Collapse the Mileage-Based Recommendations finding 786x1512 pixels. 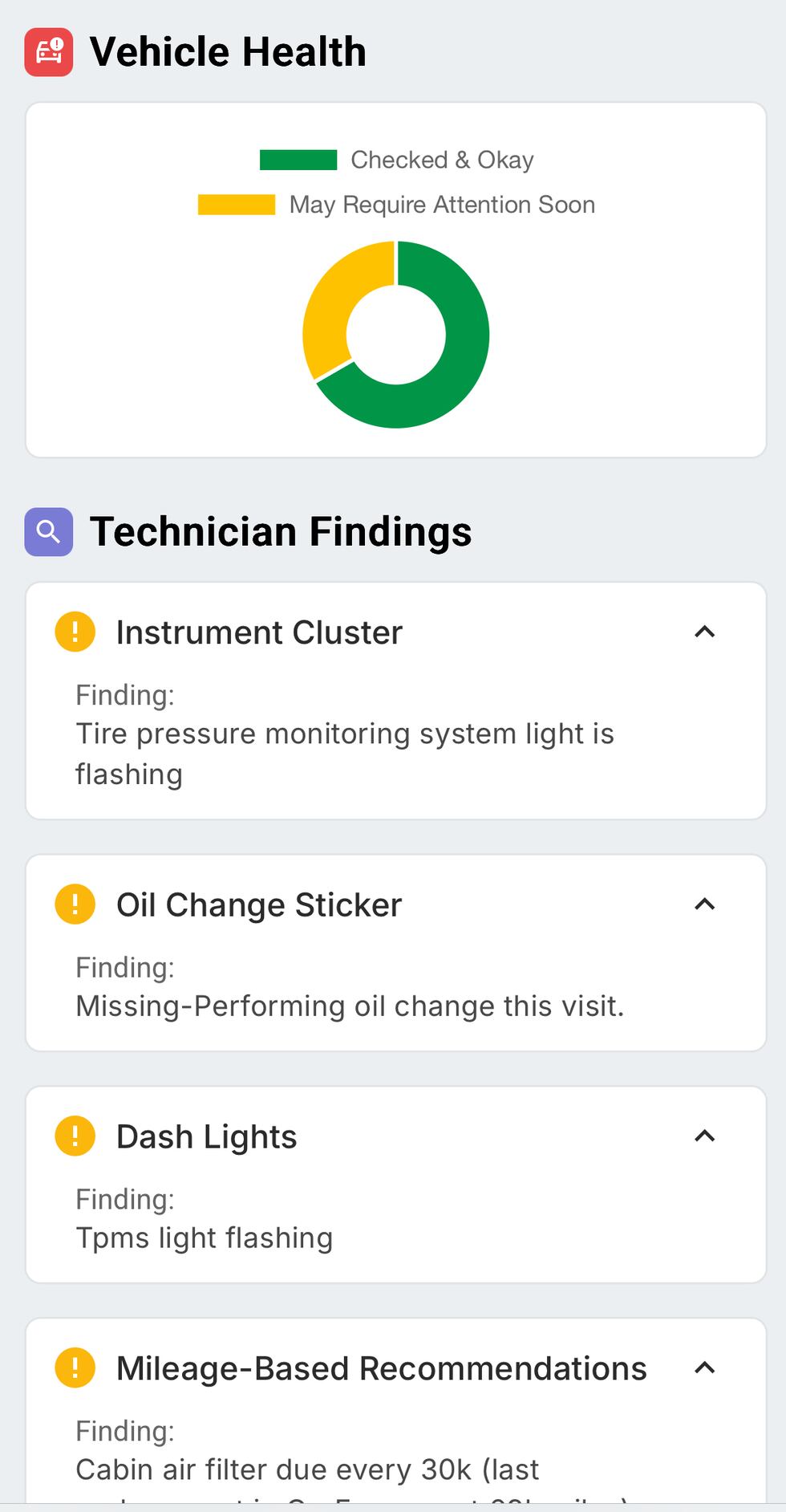coord(704,1368)
